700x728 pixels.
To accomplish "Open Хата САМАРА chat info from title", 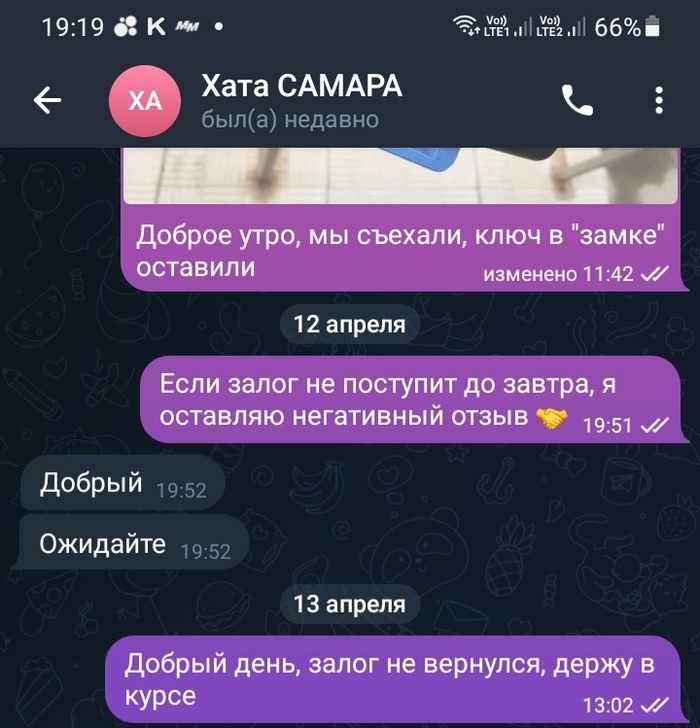I will tap(301, 86).
